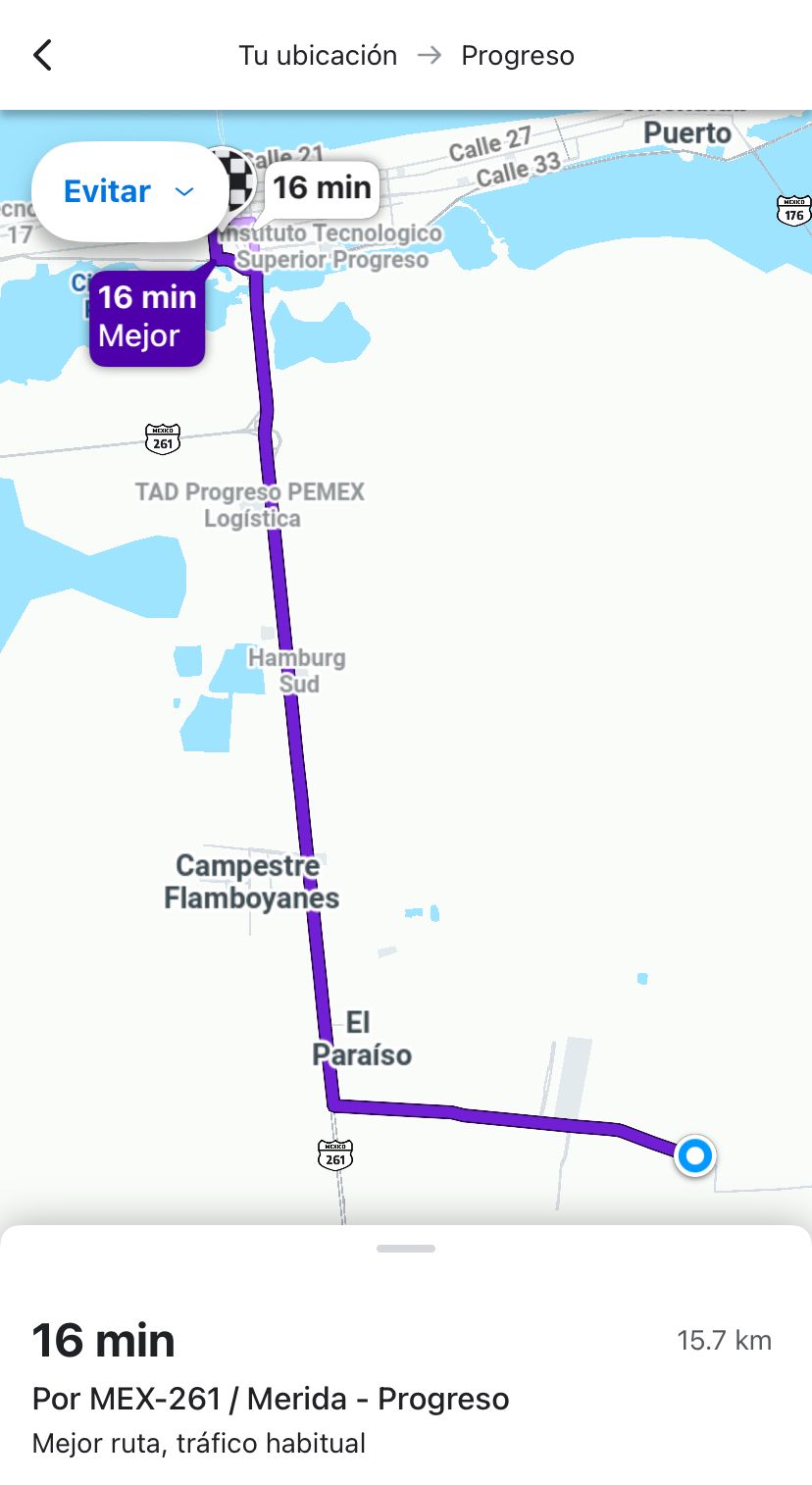This screenshot has width=812, height=1485.
Task: Go back using the top-left arrow
Action: (42, 55)
